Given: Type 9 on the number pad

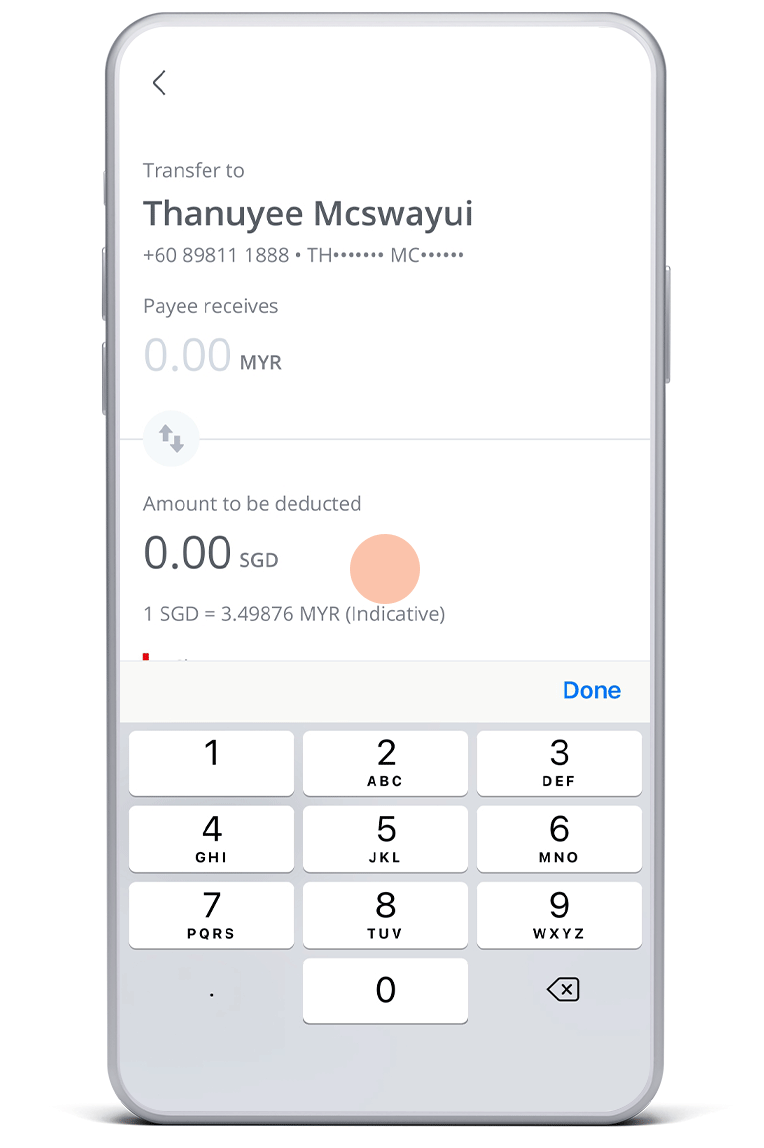Looking at the screenshot, I should (x=559, y=915).
